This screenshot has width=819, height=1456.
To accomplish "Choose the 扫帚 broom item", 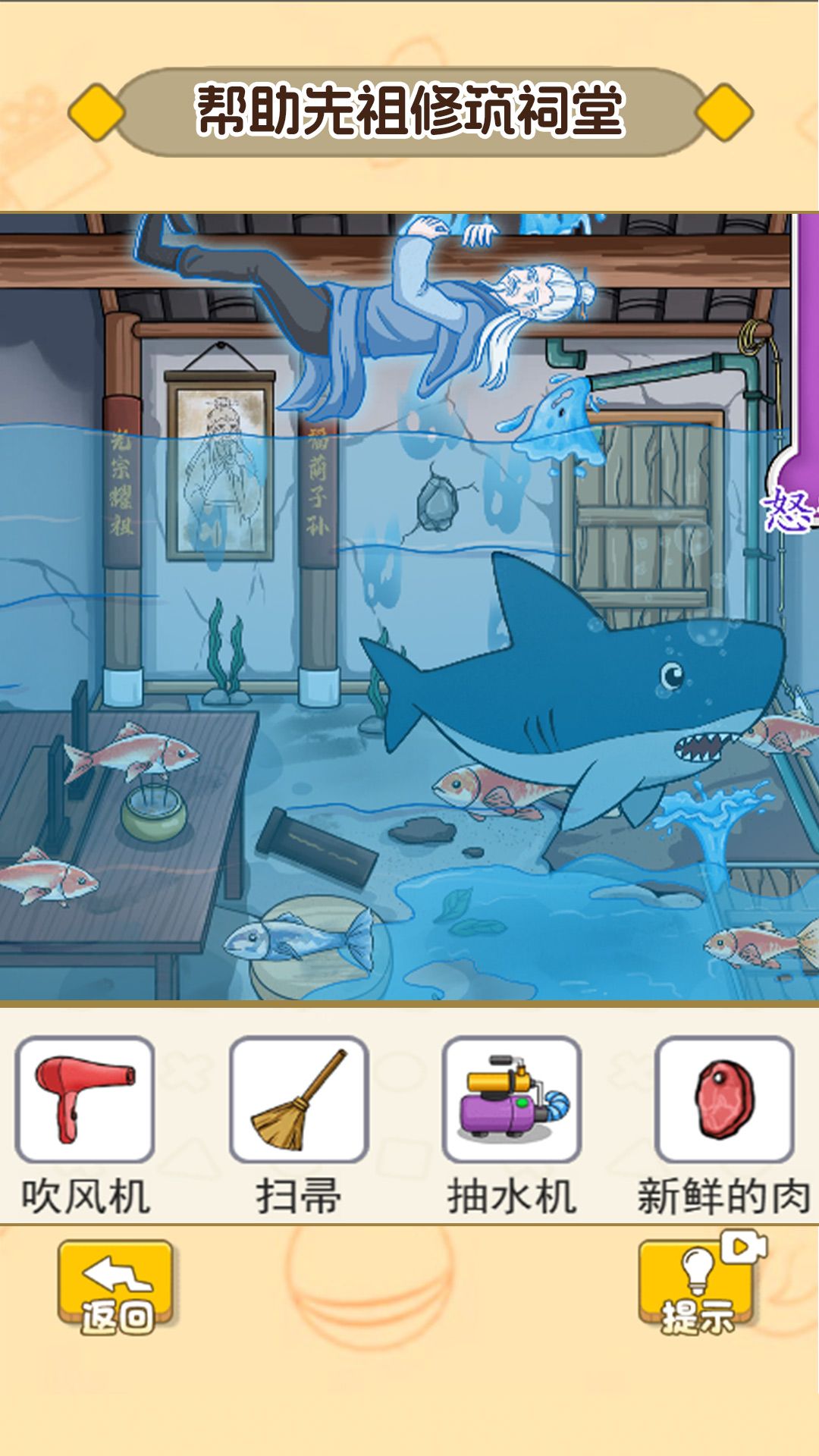I will tap(299, 1100).
